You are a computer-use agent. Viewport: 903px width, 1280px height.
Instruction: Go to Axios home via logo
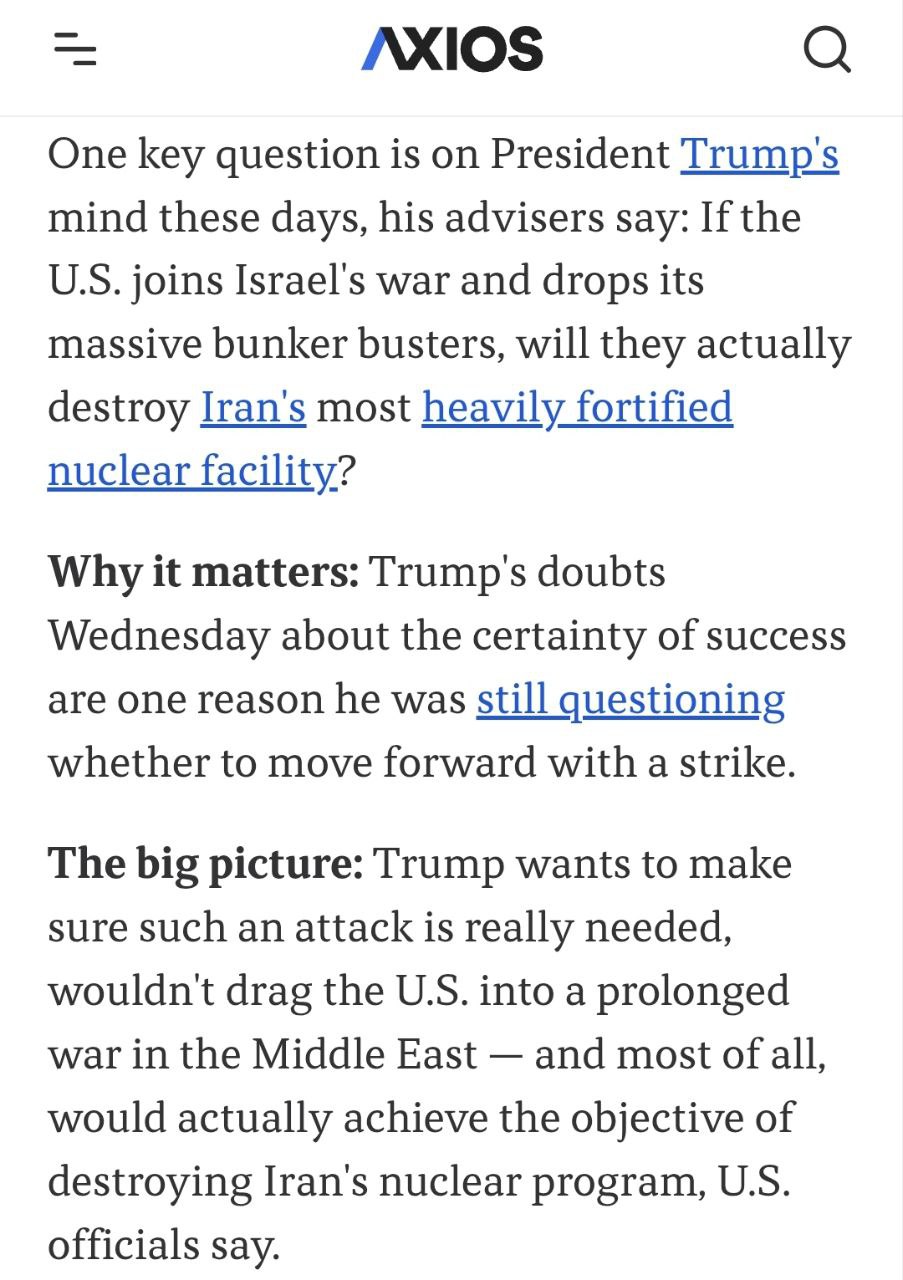click(x=451, y=48)
